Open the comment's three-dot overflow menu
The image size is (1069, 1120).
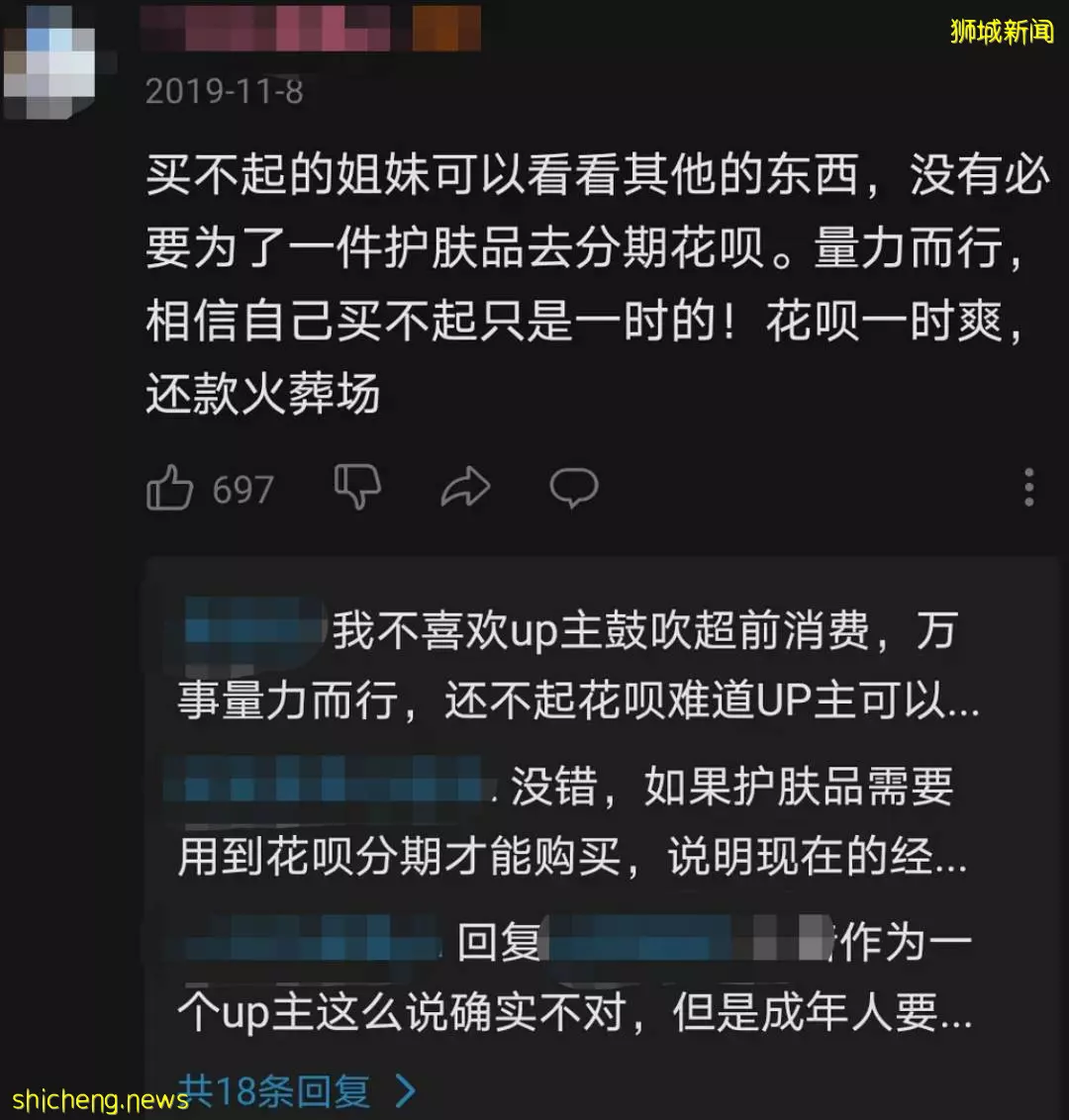(1029, 487)
